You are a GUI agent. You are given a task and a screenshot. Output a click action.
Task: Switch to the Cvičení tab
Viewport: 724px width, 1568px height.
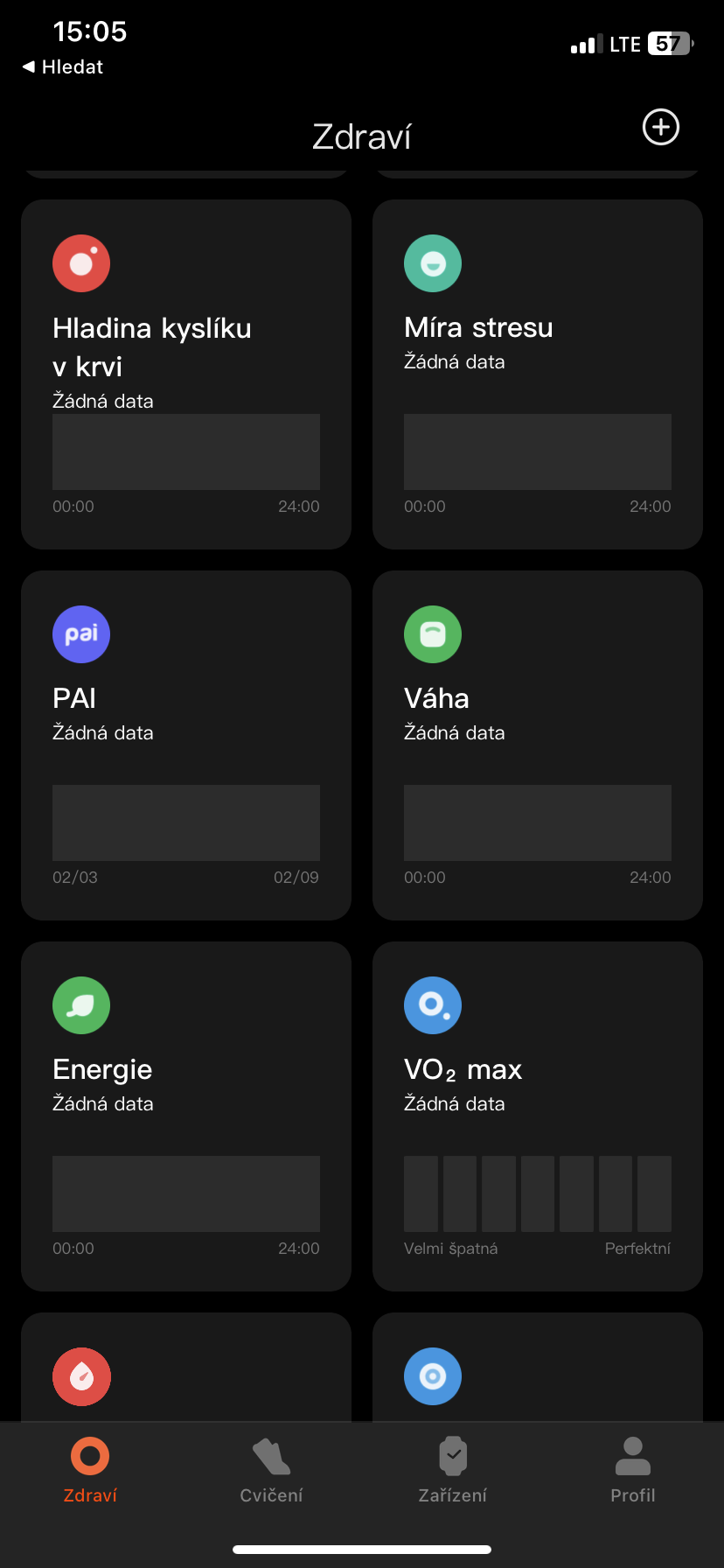(x=271, y=1470)
